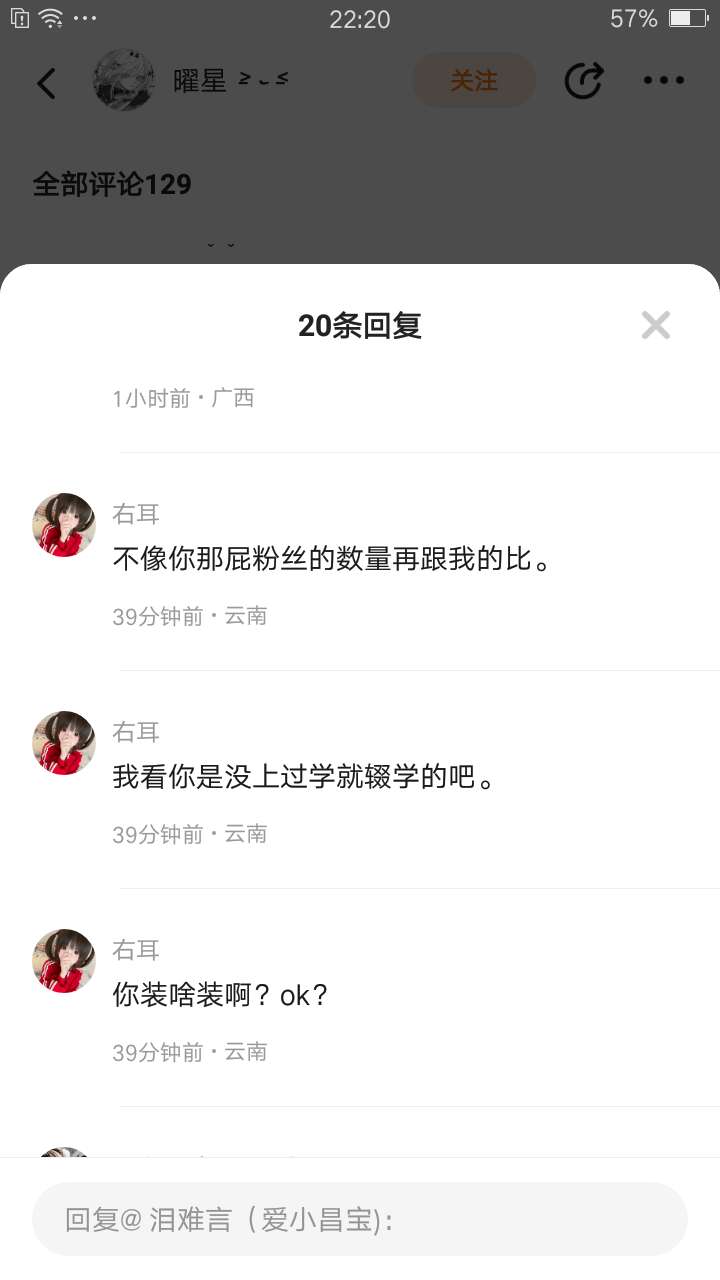Open the three-dot overflow menu
The width and height of the screenshot is (720, 1280).
[x=663, y=81]
